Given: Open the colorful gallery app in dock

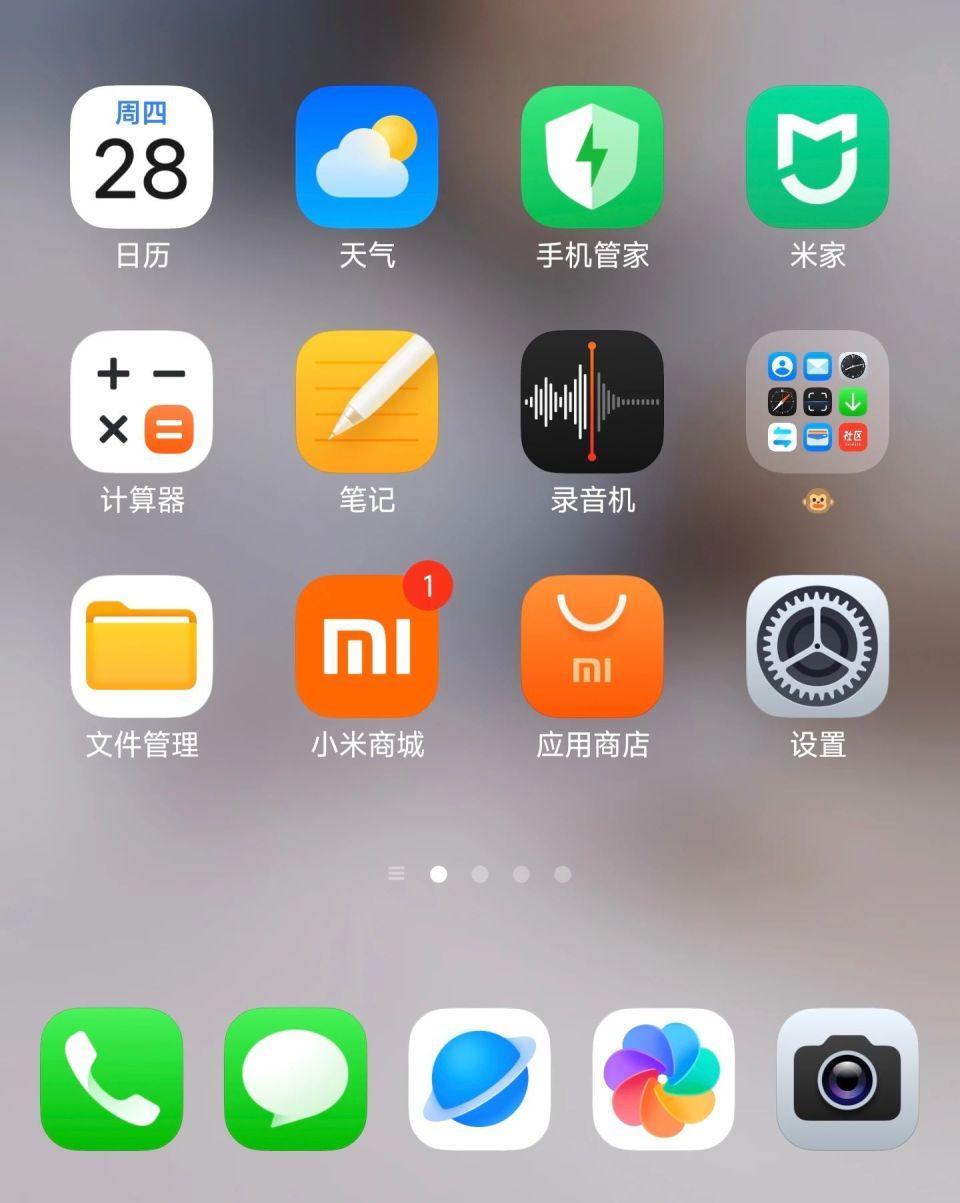Looking at the screenshot, I should coord(663,1079).
